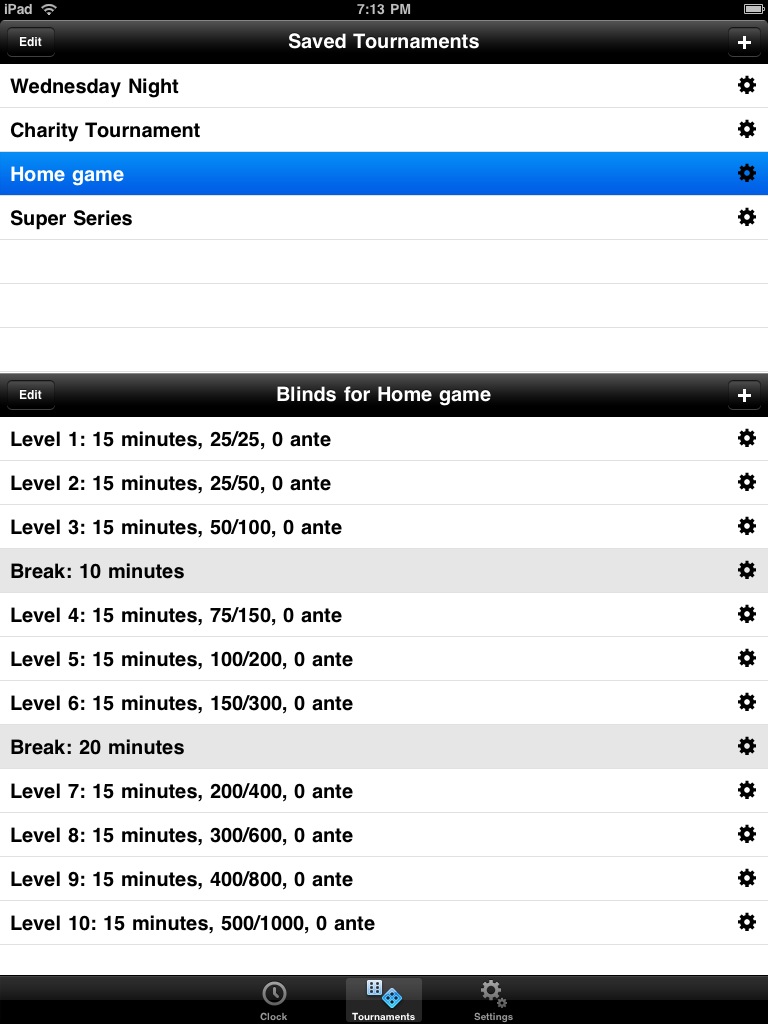This screenshot has height=1024, width=768.
Task: Tap Edit in the Blinds for Home game header
Action: tap(31, 395)
